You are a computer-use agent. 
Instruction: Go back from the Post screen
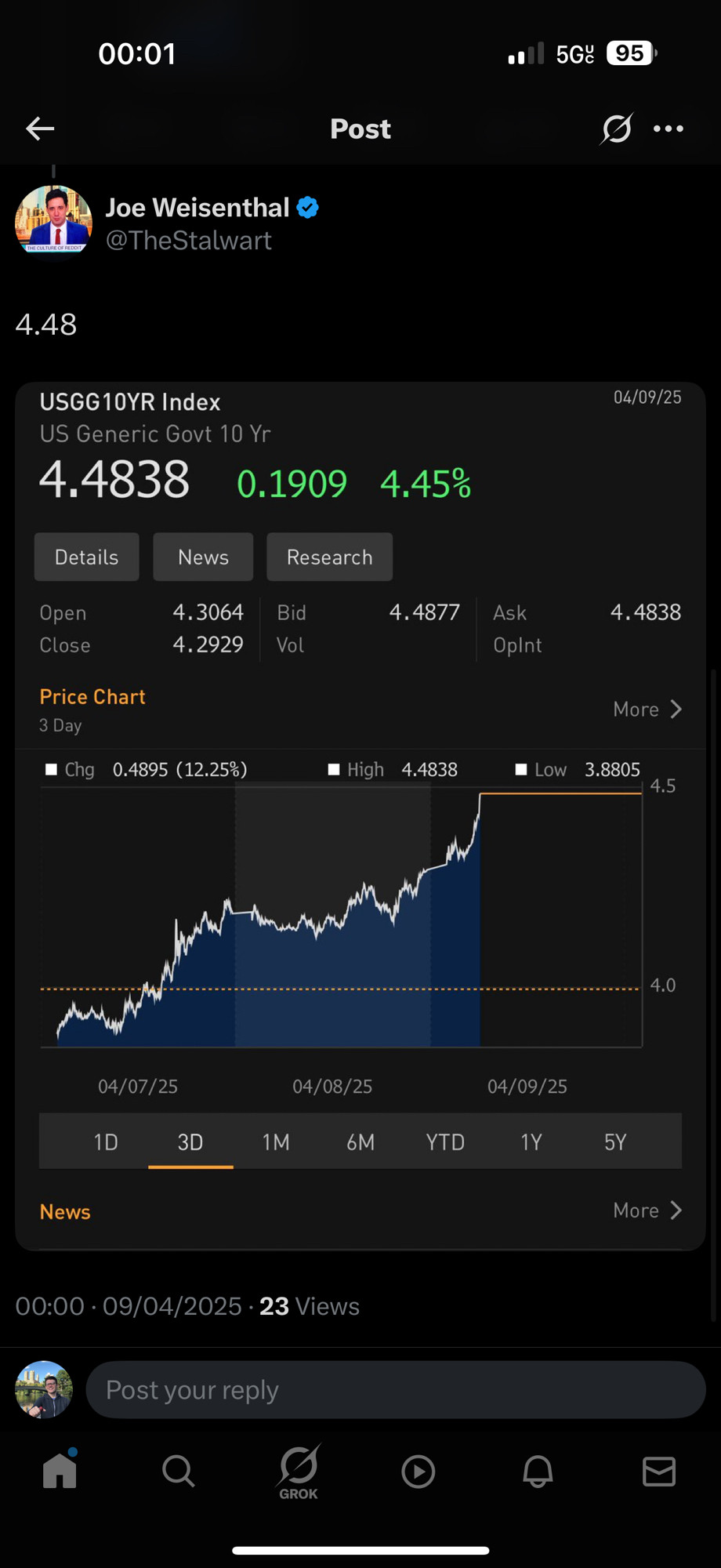40,129
